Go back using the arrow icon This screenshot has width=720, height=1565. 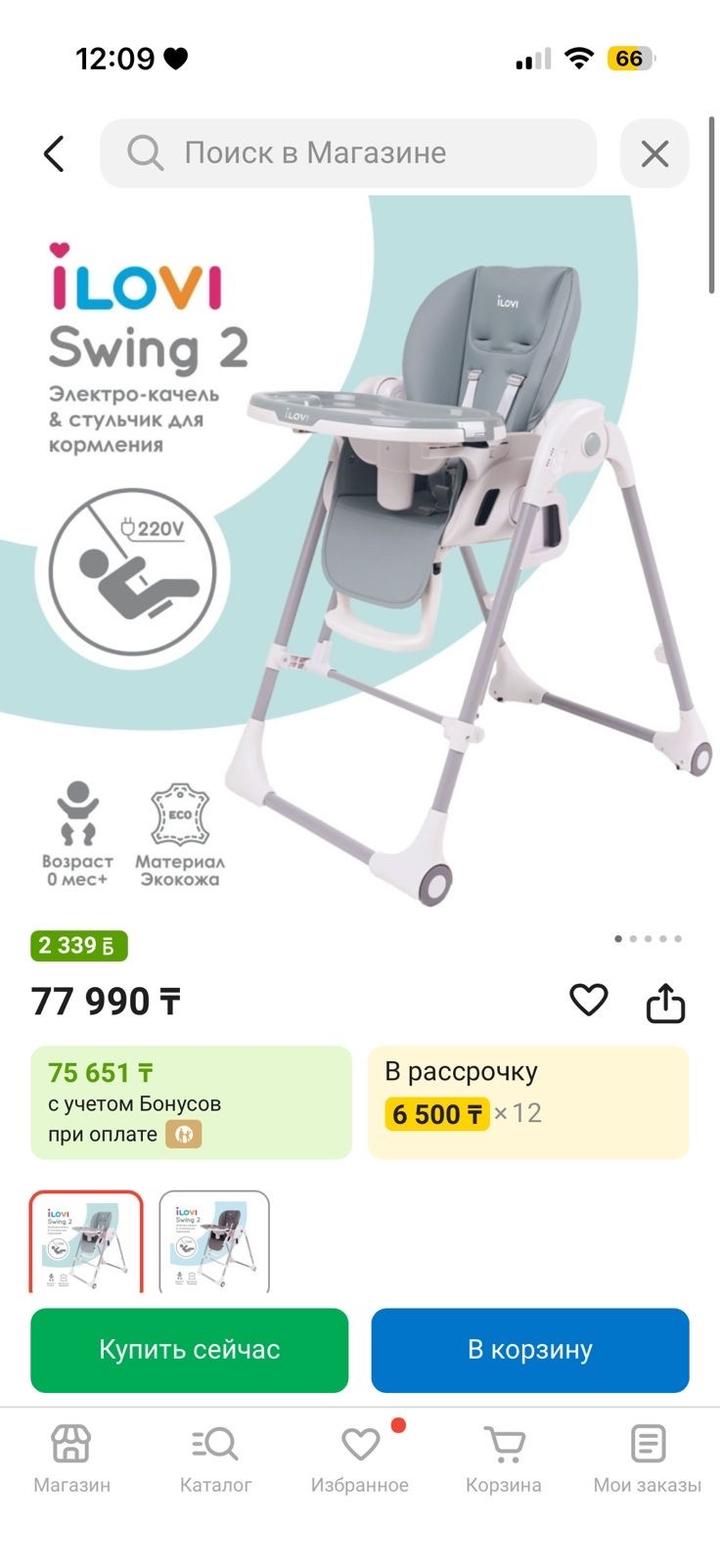pyautogui.click(x=54, y=154)
